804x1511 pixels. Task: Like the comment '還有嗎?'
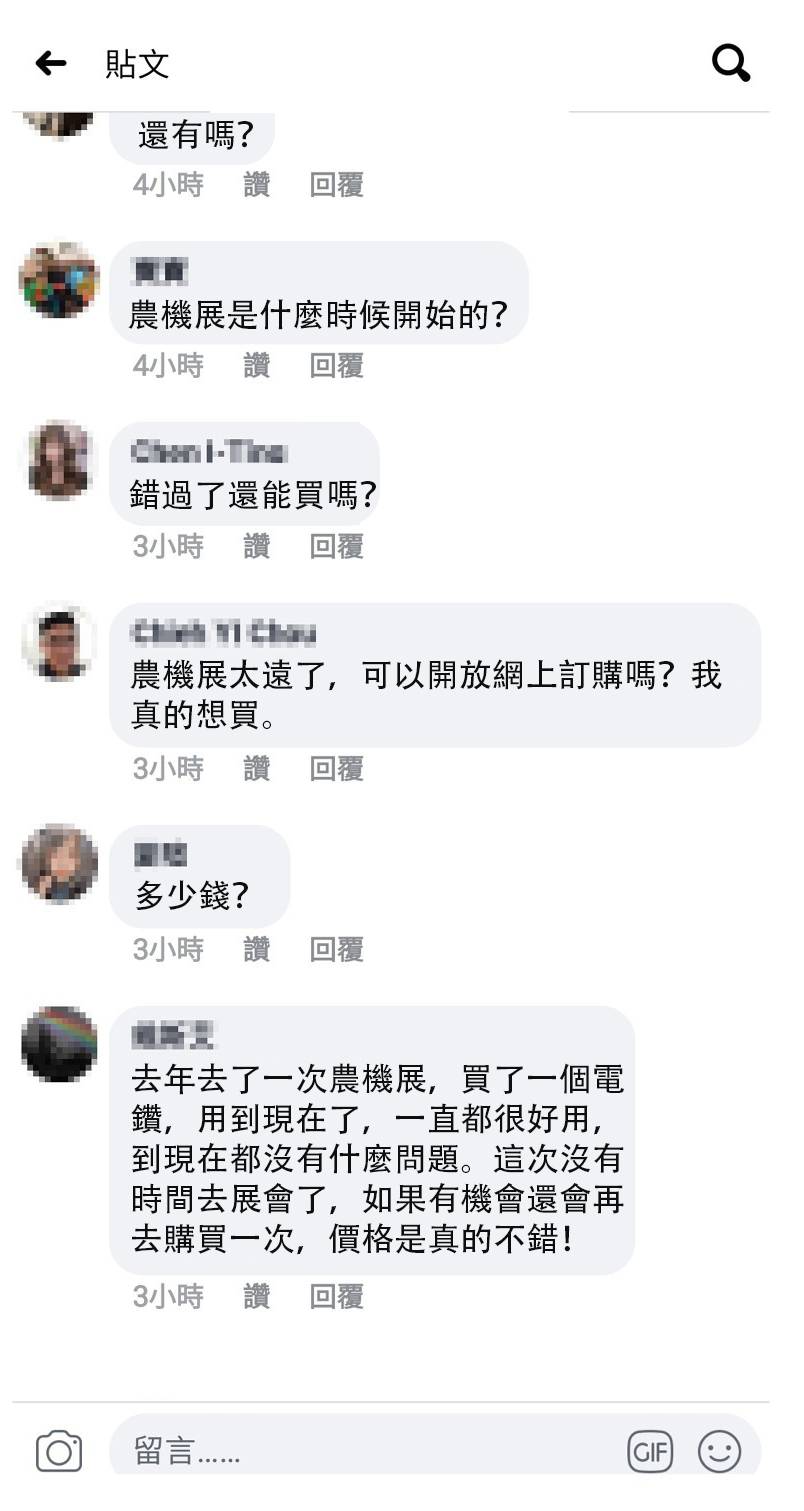256,185
